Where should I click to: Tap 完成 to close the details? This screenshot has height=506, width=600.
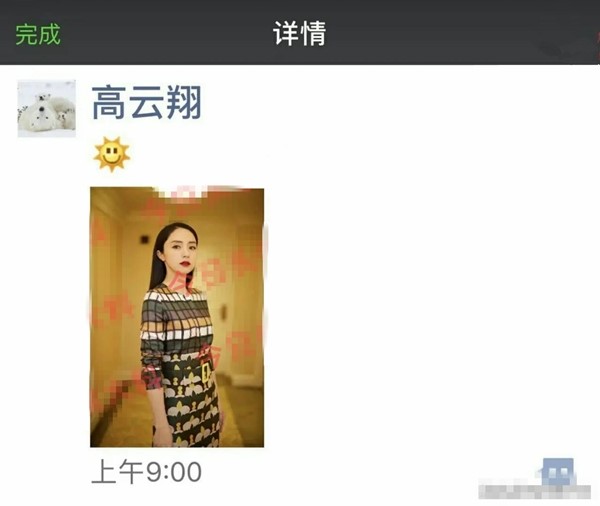(x=38, y=34)
